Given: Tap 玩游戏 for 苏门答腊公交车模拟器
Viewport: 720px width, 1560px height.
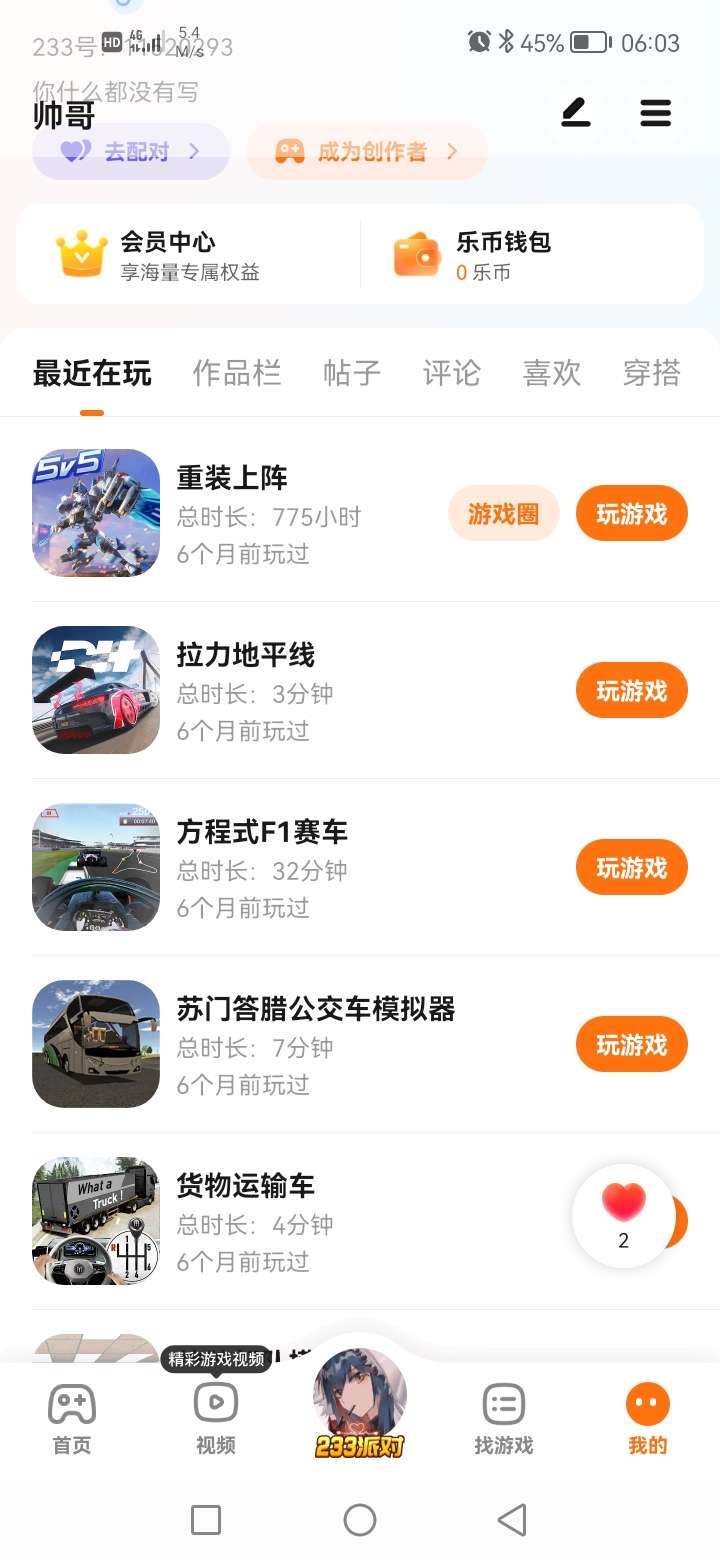Looking at the screenshot, I should 631,1045.
